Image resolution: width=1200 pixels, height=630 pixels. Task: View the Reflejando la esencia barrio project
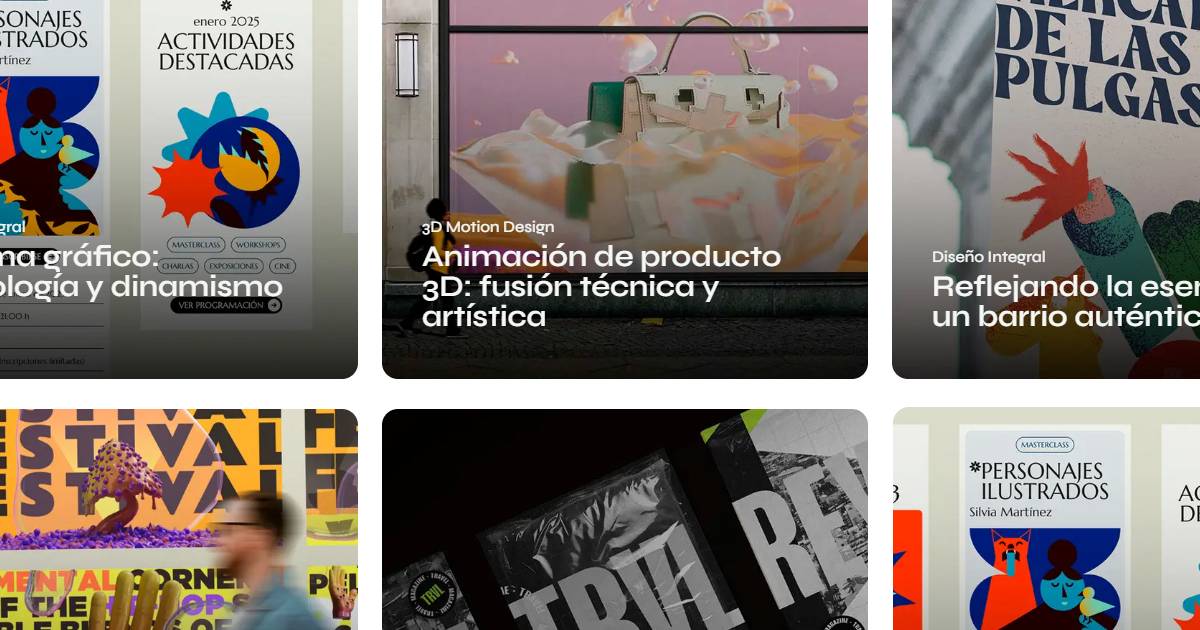(x=1046, y=188)
